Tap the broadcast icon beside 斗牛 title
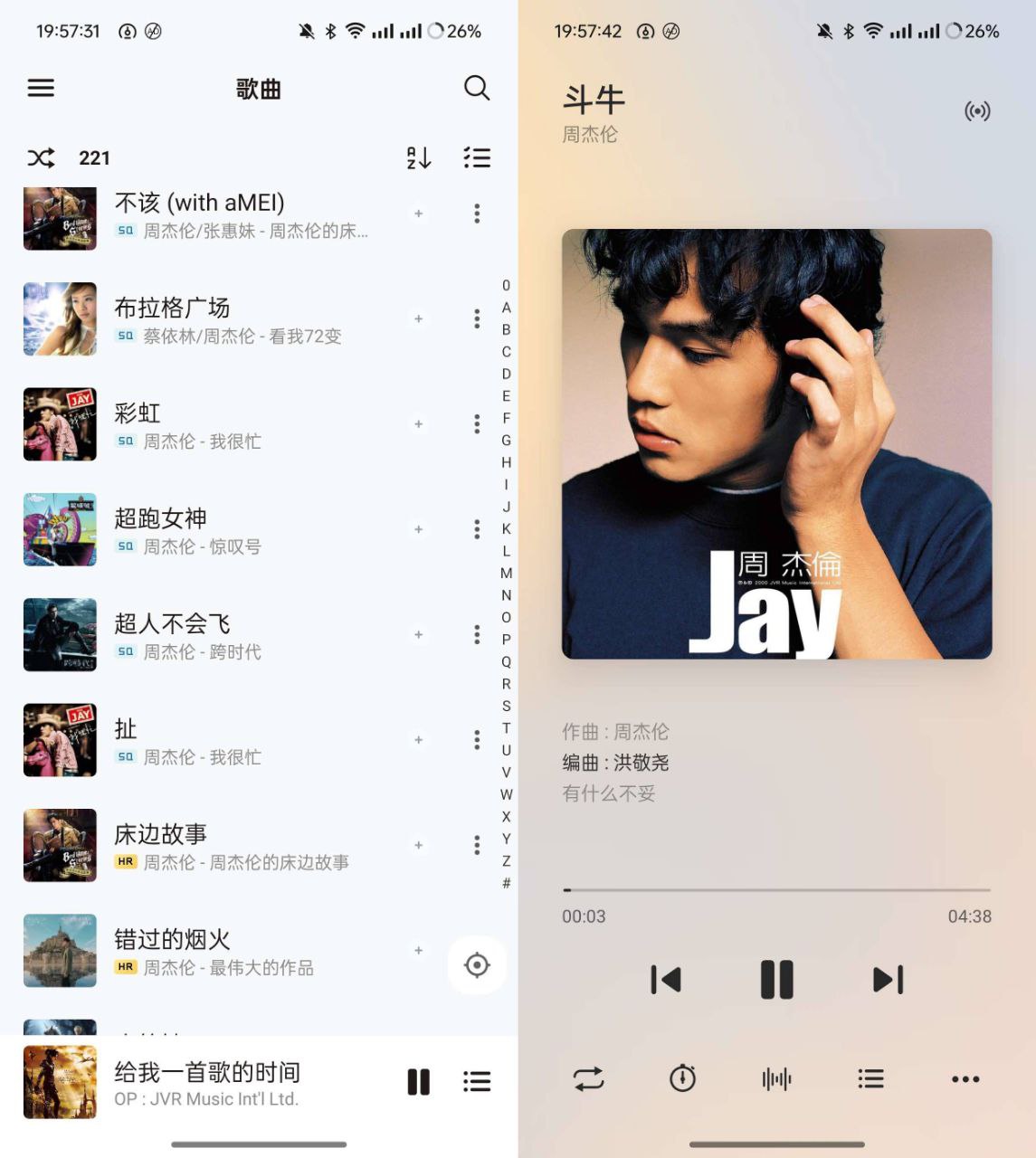The height and width of the screenshot is (1158, 1036). click(x=978, y=112)
